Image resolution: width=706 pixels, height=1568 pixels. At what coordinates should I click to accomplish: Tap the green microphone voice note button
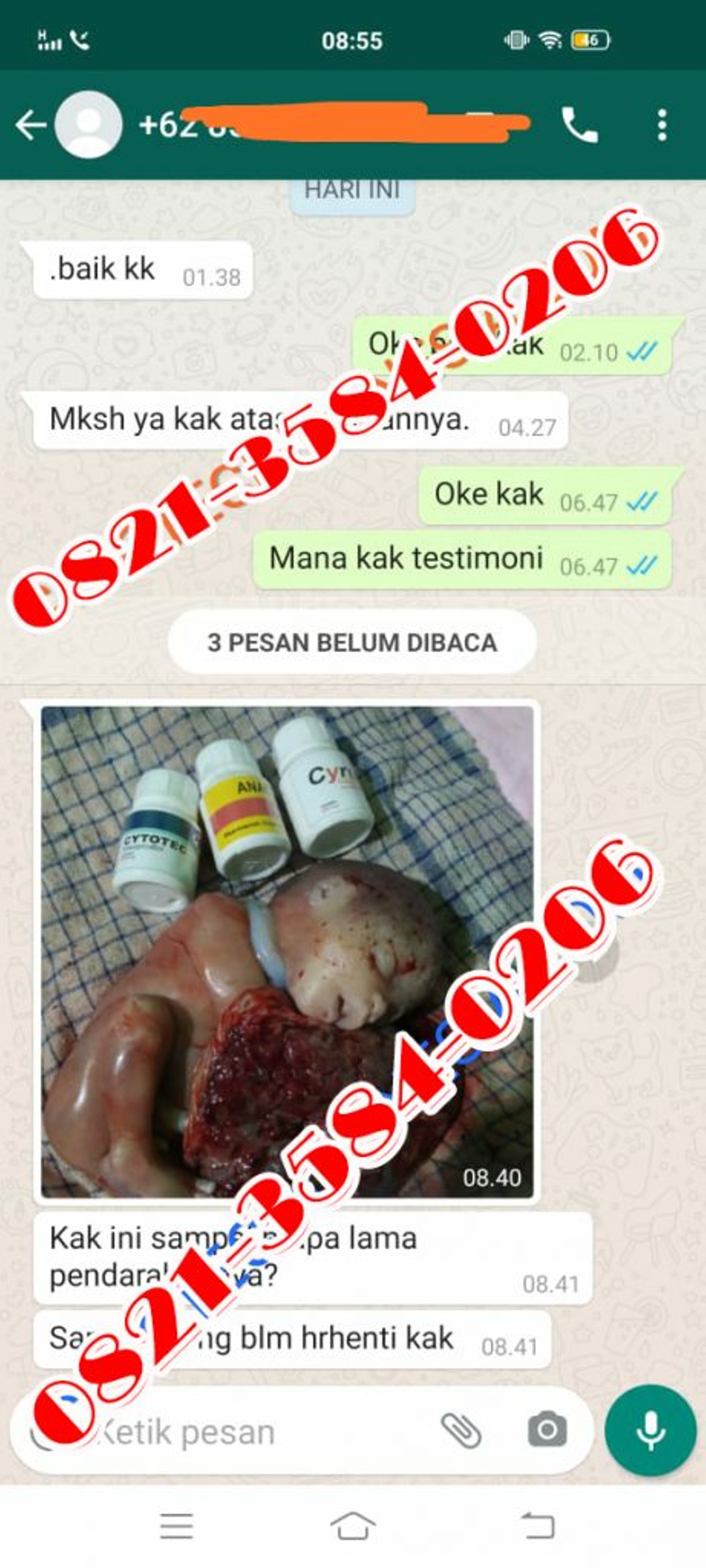650,1430
